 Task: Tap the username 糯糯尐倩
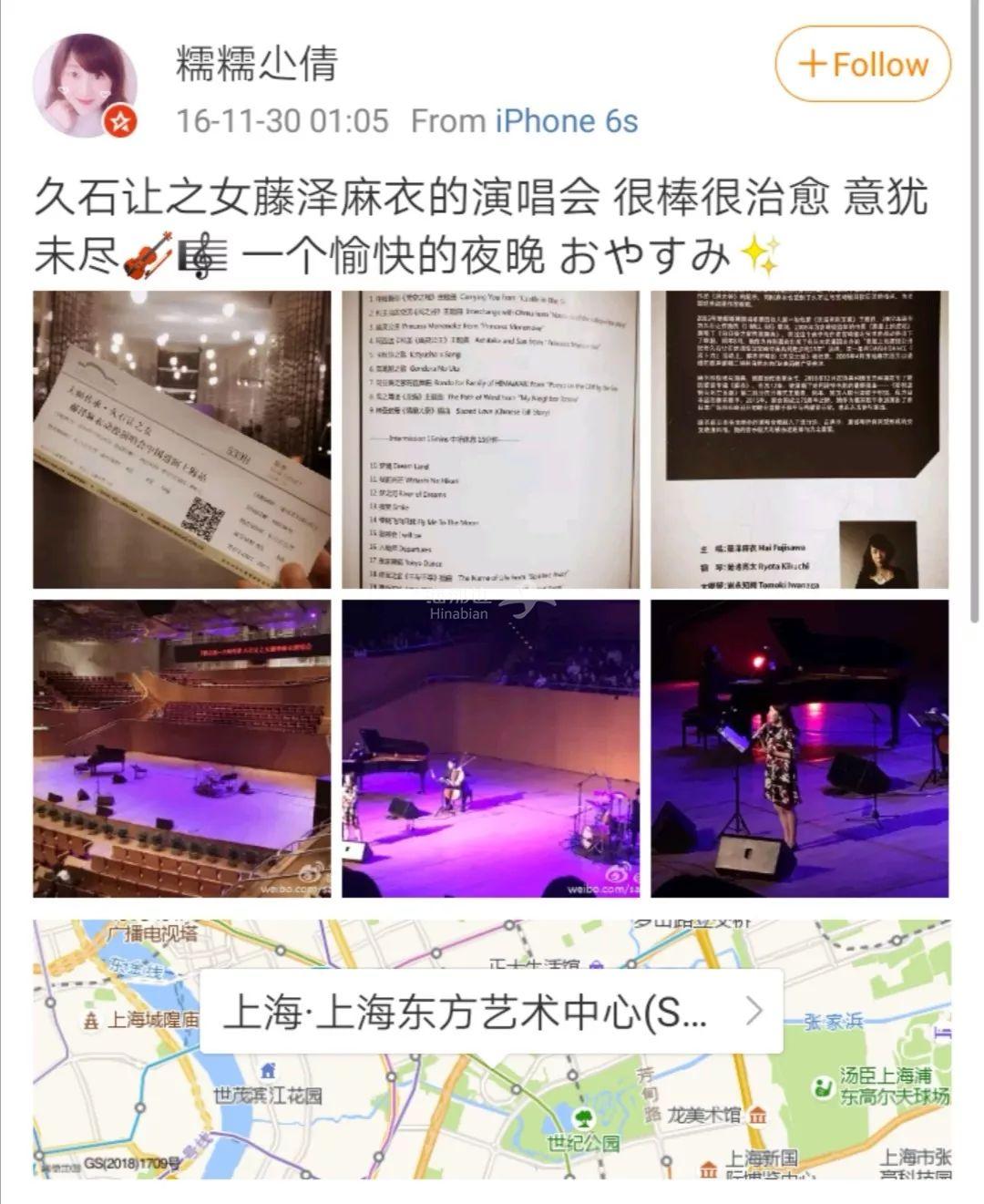(x=257, y=64)
